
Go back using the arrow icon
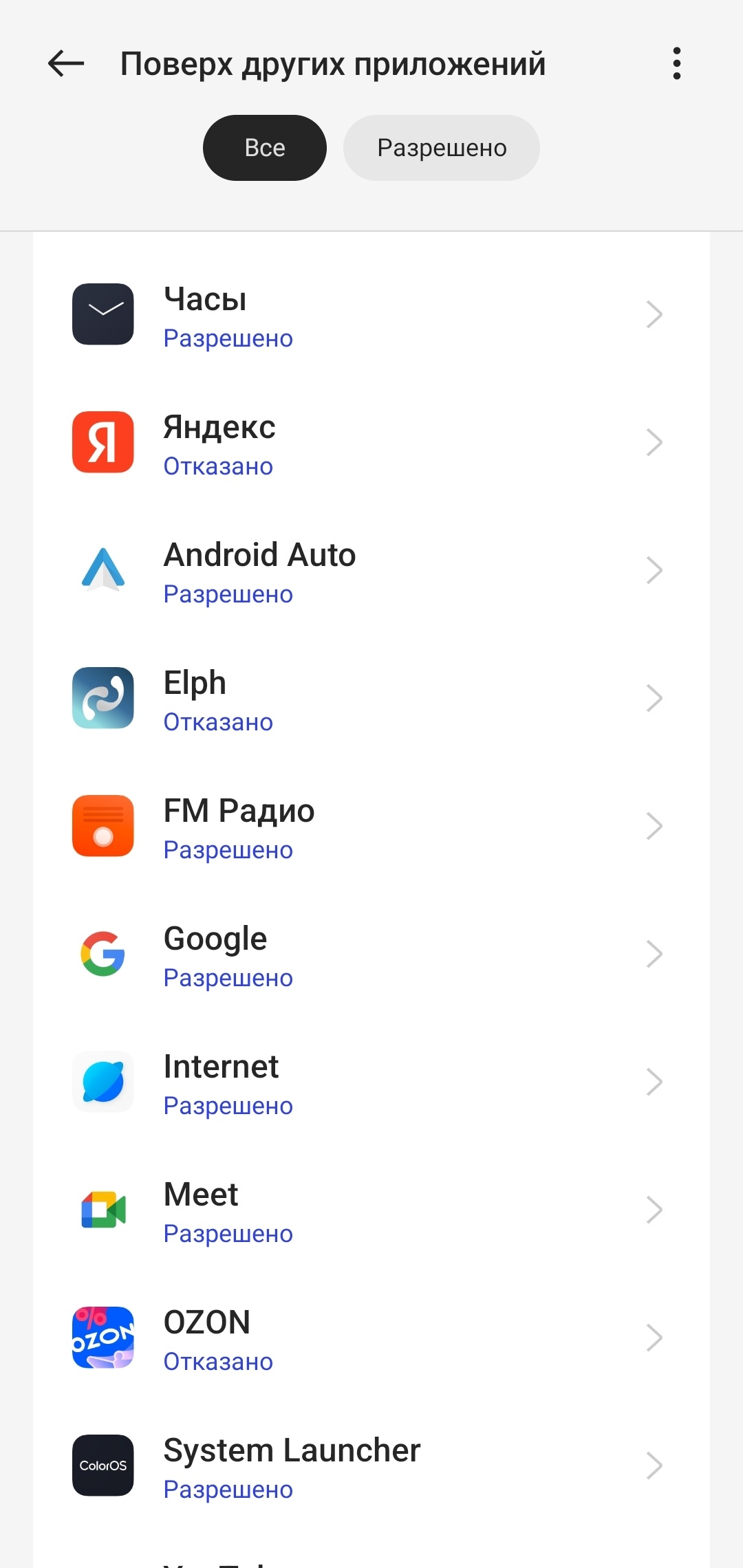click(66, 64)
